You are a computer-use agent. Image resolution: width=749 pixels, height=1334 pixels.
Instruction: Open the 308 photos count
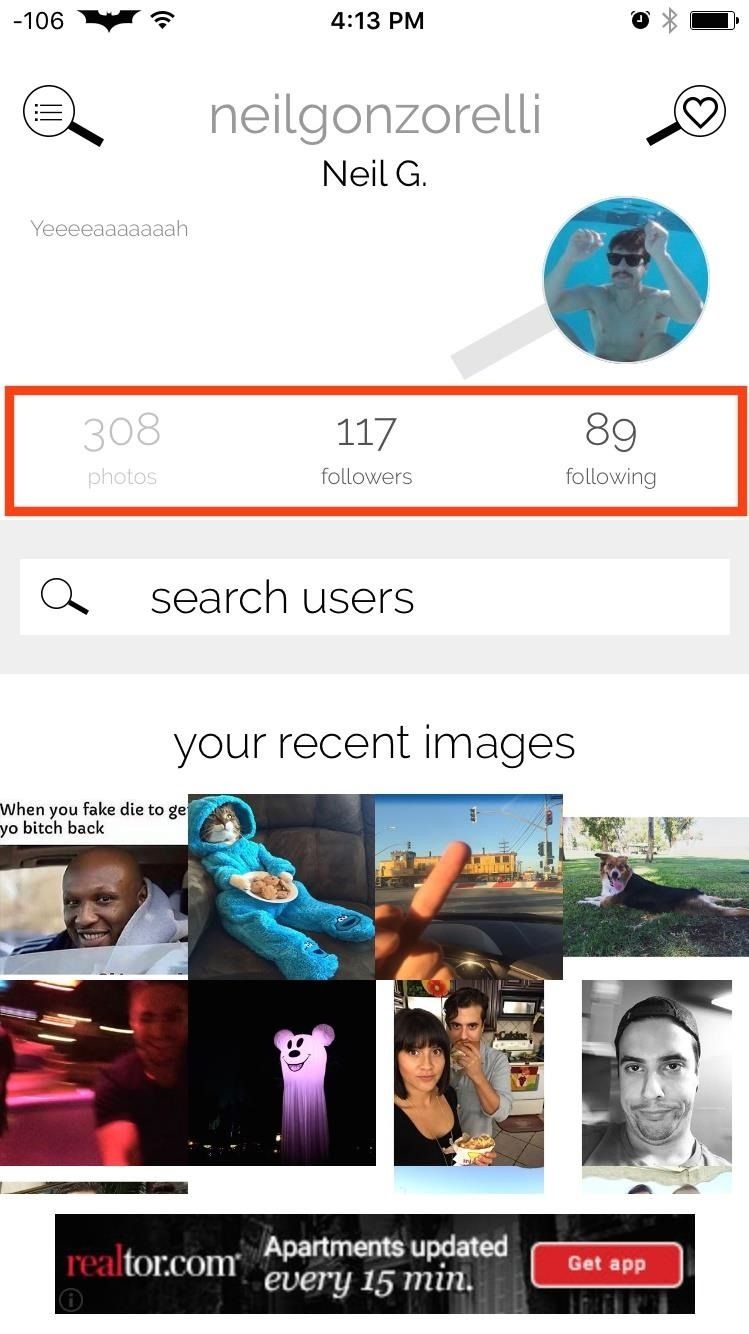[x=122, y=450]
